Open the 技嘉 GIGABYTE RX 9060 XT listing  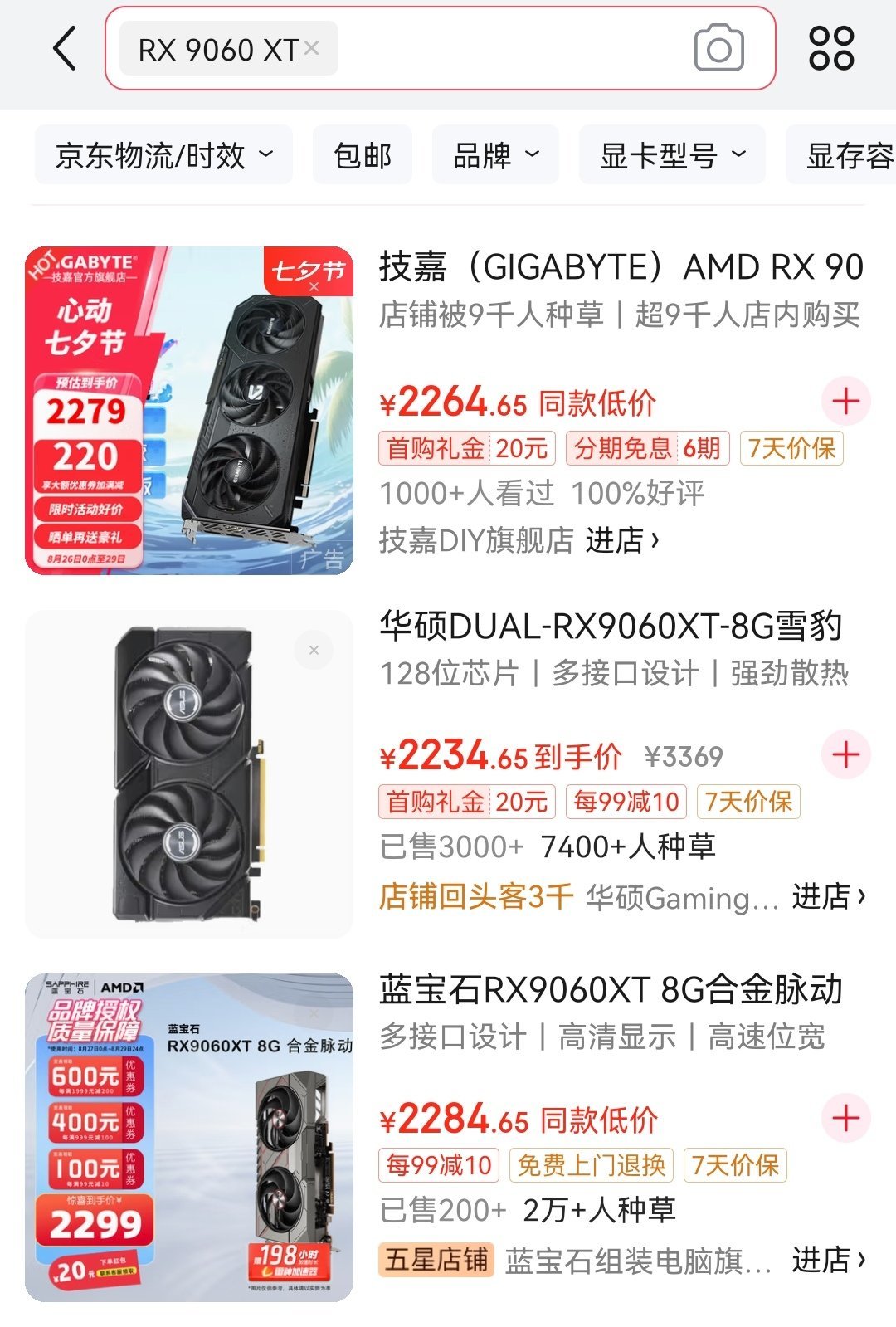point(621,267)
